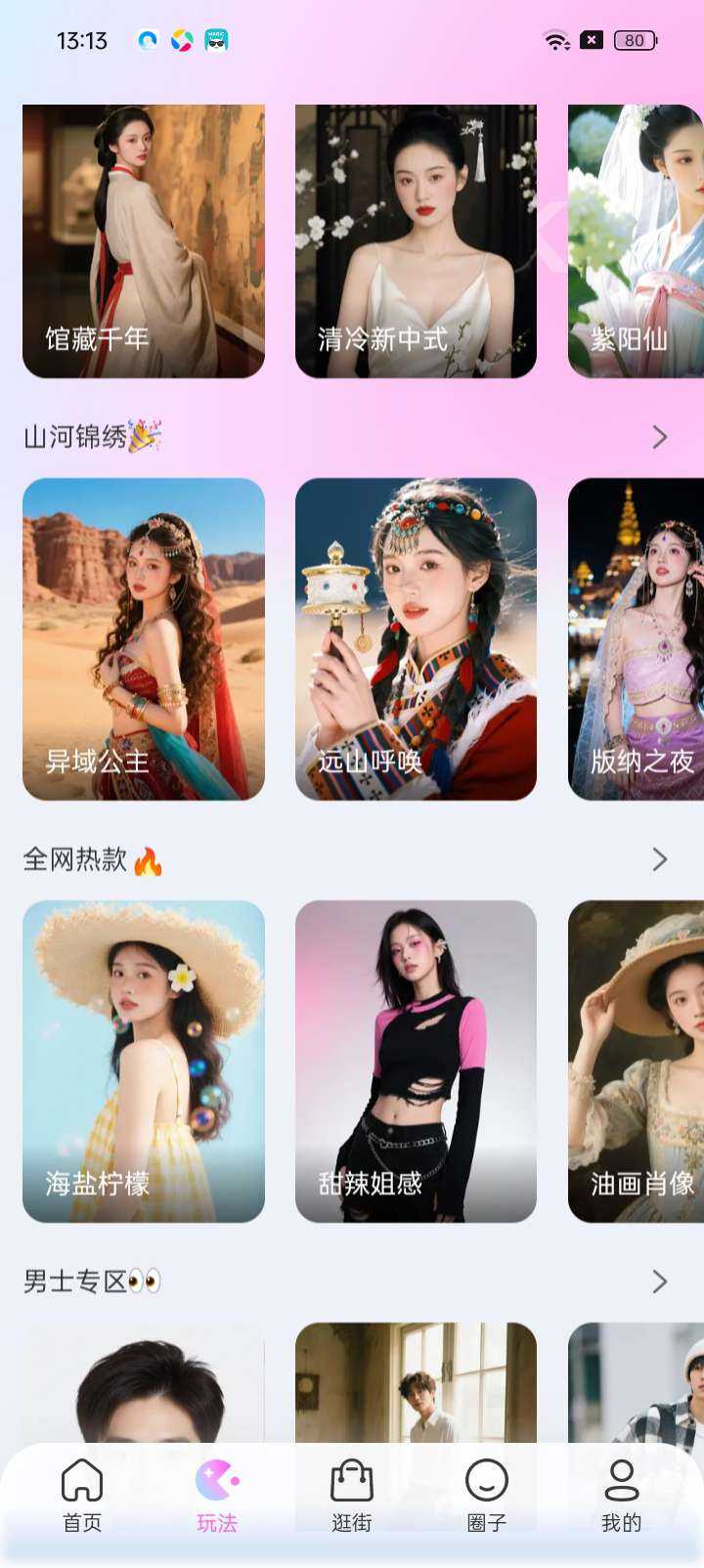This screenshot has width=704, height=1568.
Task: Select the 版纳之夜 template
Action: point(636,638)
